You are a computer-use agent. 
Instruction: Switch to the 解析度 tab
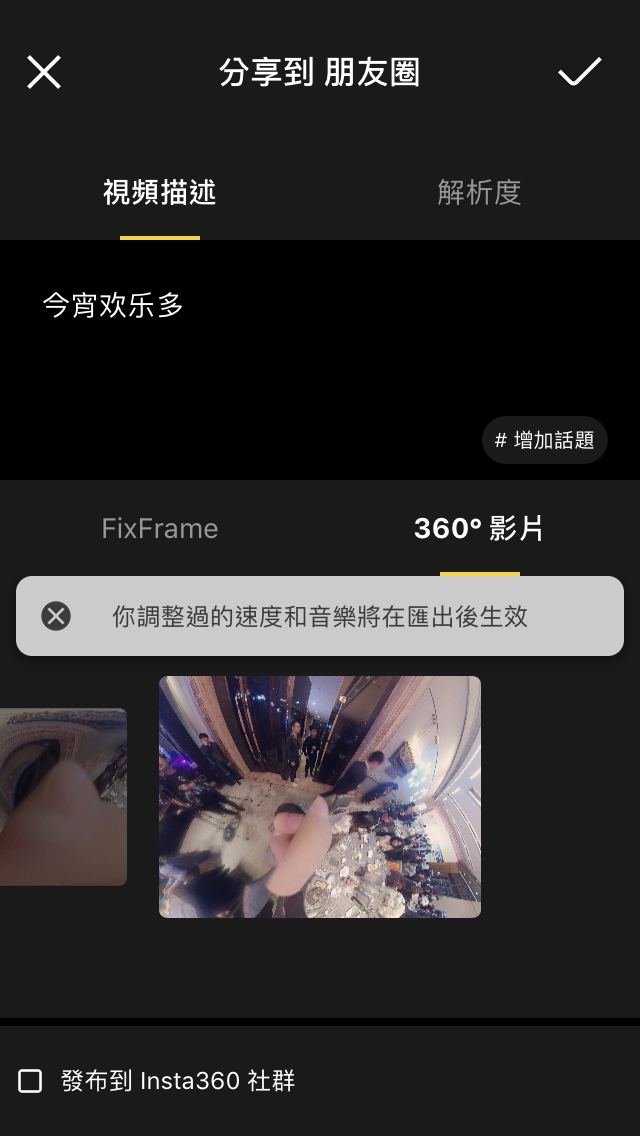[x=479, y=192]
